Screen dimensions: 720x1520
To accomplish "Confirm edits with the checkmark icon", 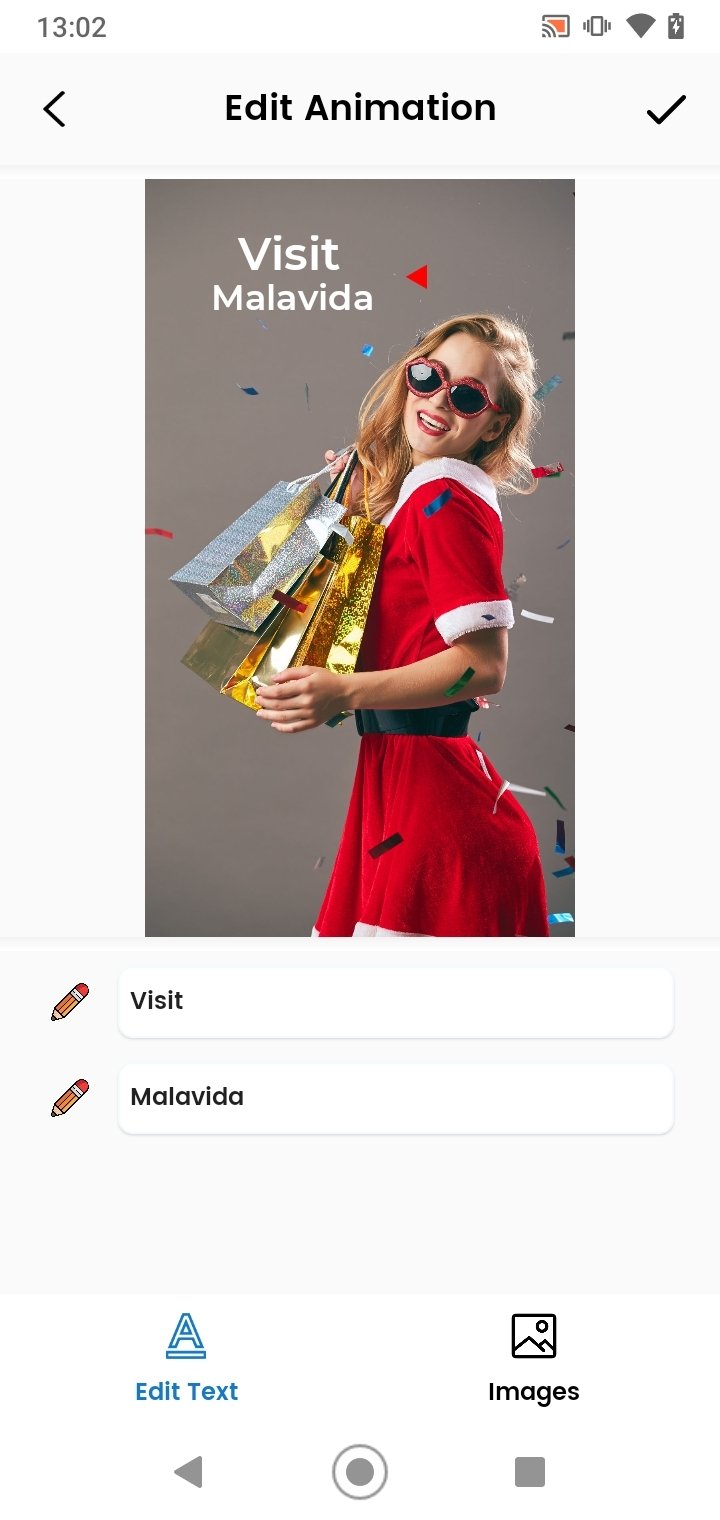I will 666,109.
